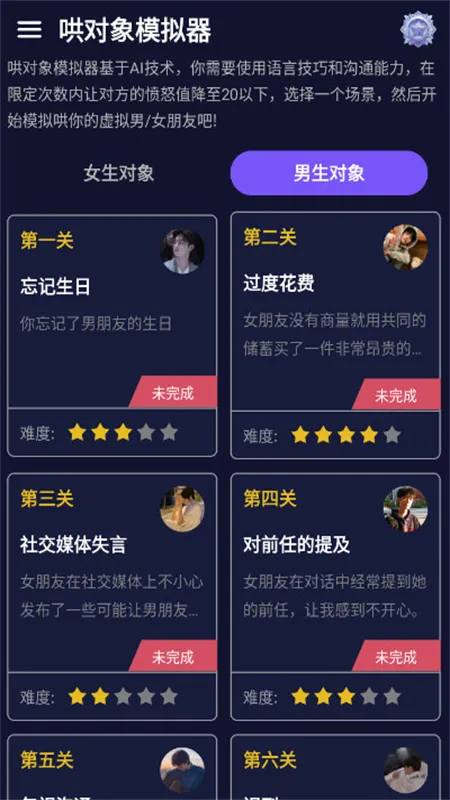Viewport: 450px width, 800px height.
Task: Open the 第三关 社交媒体失言 card
Action: point(112,596)
